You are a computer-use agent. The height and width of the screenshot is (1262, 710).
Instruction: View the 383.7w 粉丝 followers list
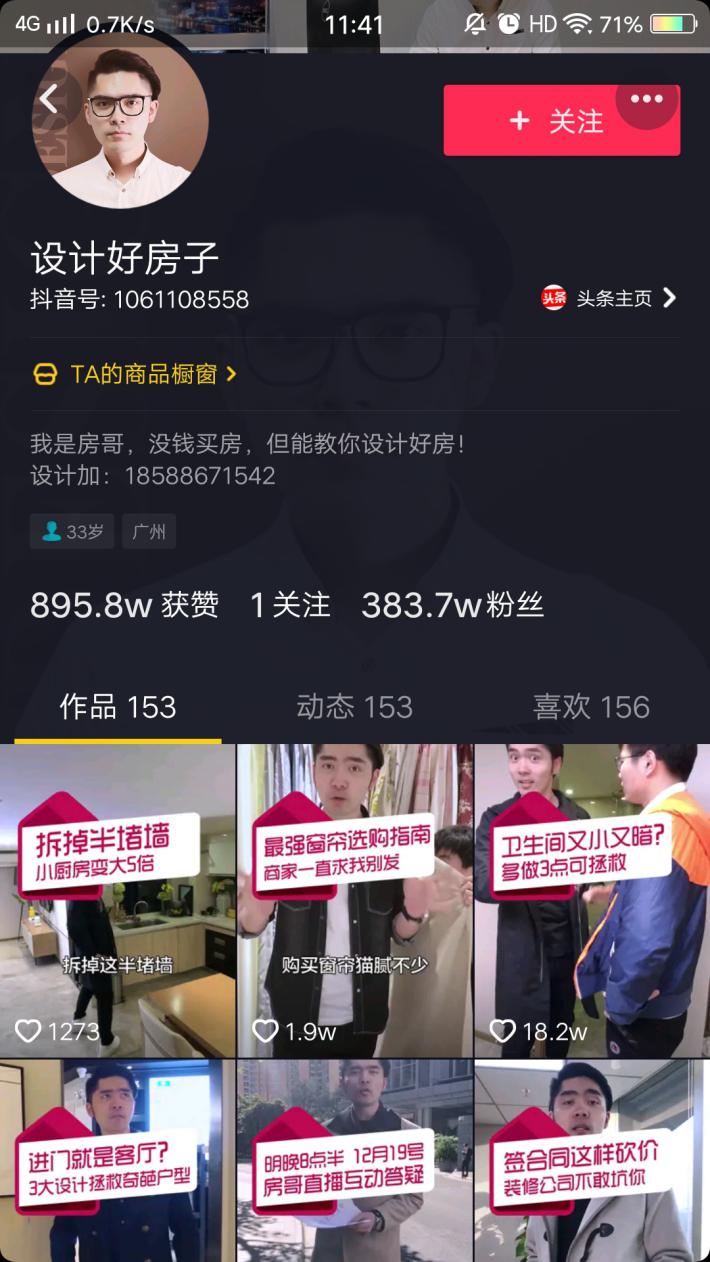pyautogui.click(x=452, y=605)
